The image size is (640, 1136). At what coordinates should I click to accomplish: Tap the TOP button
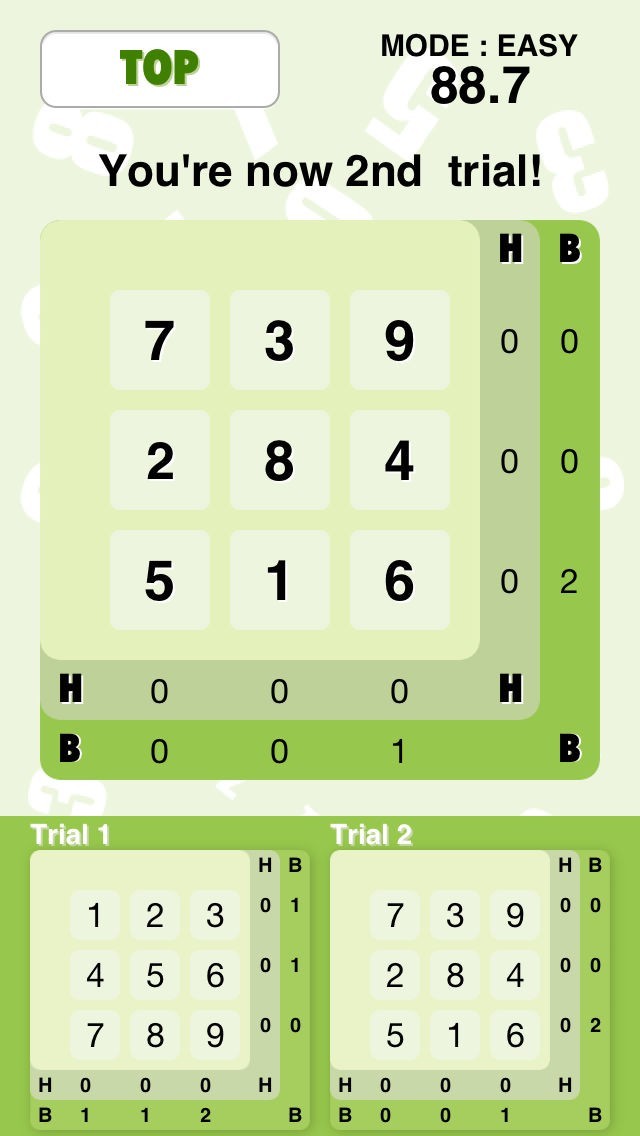[x=159, y=69]
